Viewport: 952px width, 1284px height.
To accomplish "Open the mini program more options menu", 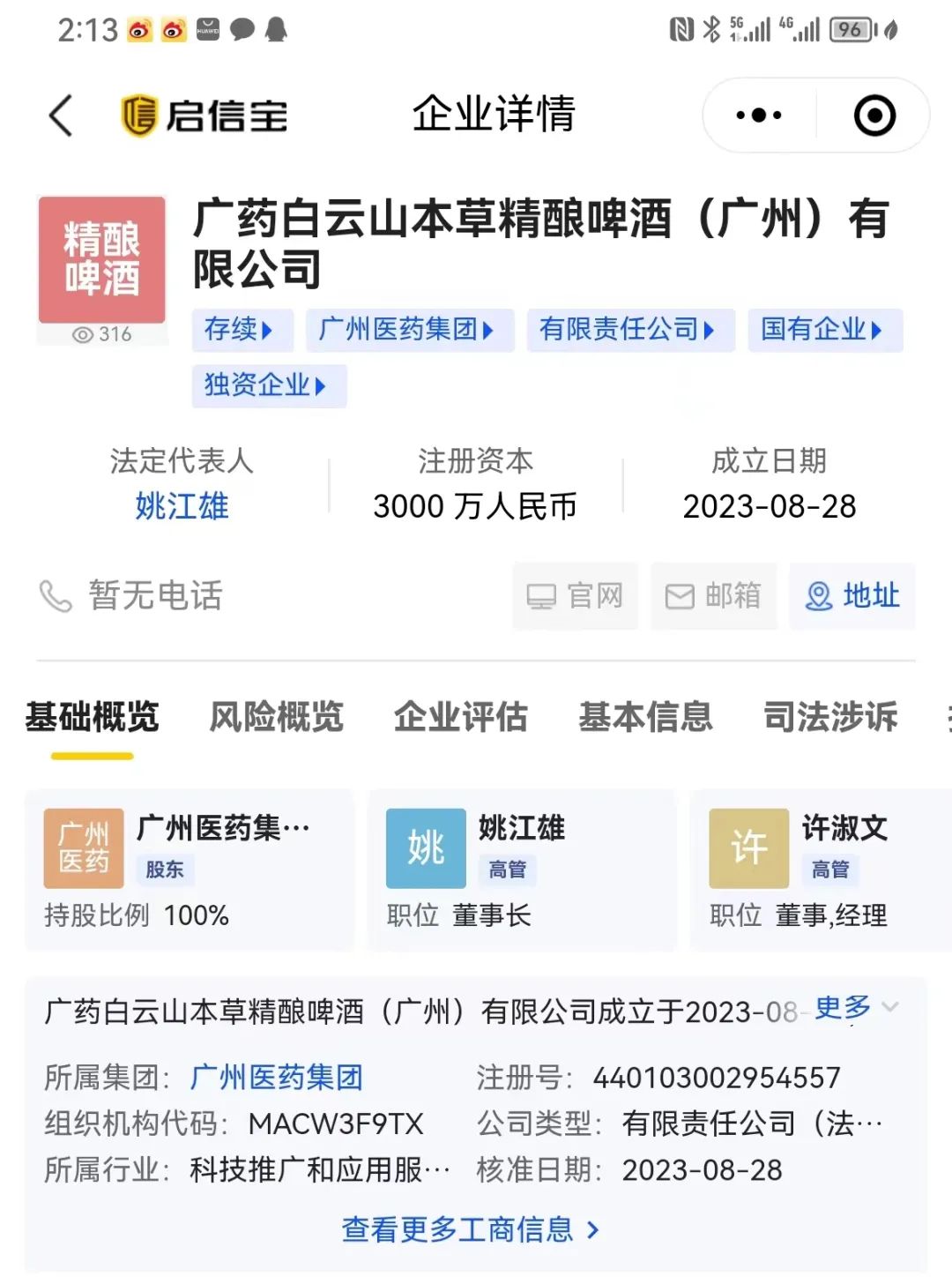I will [x=758, y=116].
